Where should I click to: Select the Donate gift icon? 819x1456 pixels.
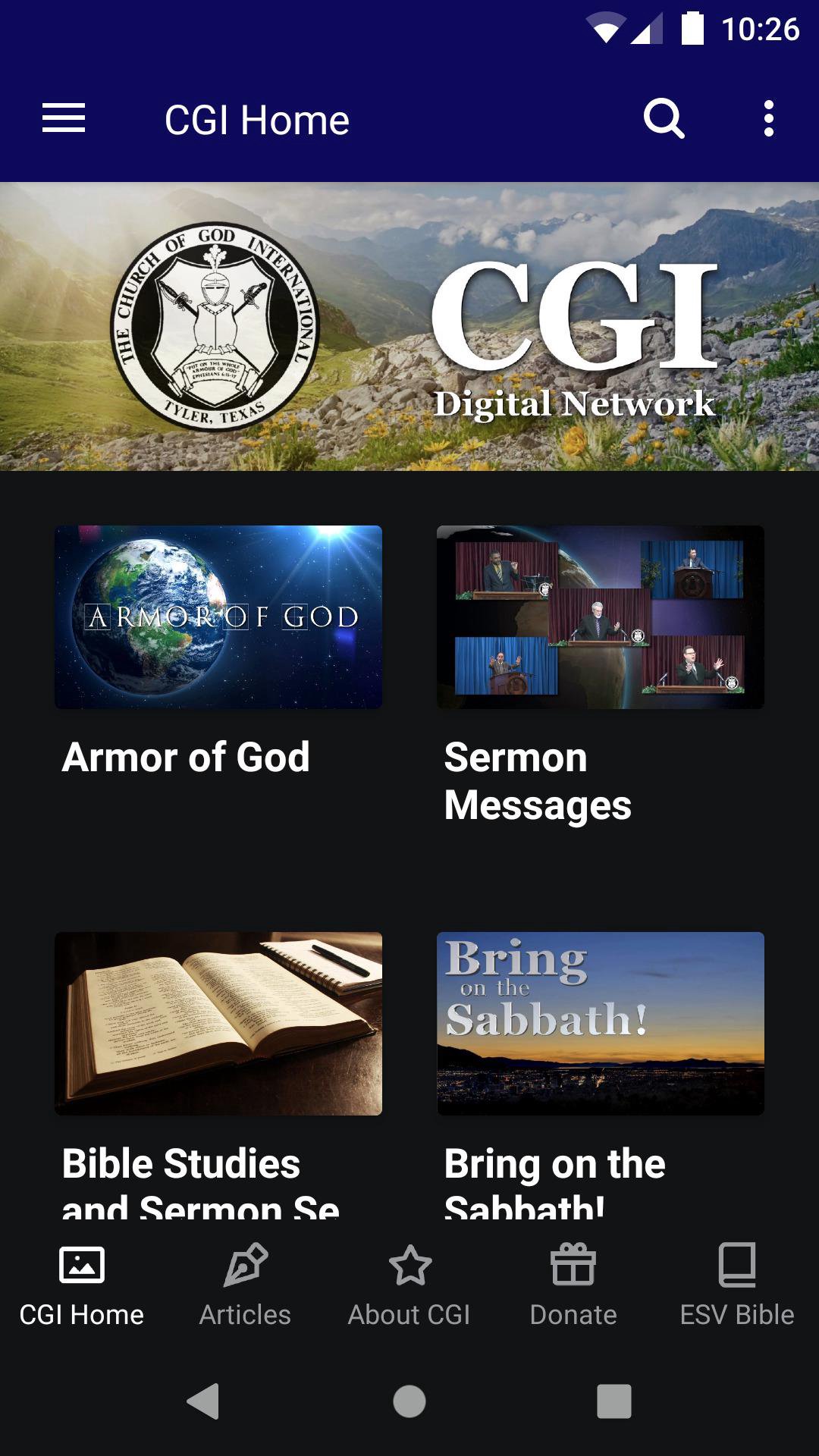(573, 1265)
